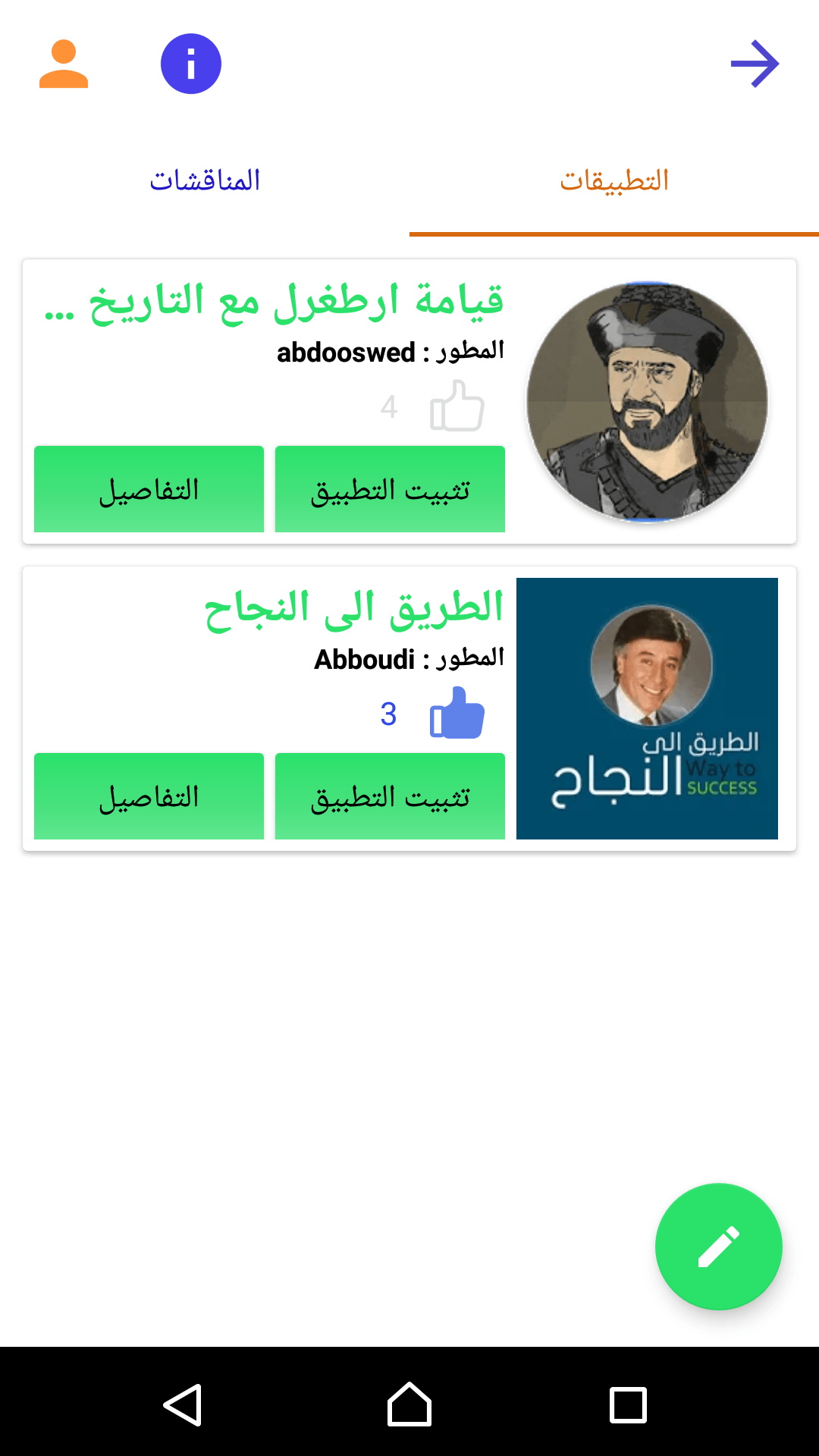Select the التطبيقات tab
Viewport: 819px width, 1456px height.
pos(614,180)
